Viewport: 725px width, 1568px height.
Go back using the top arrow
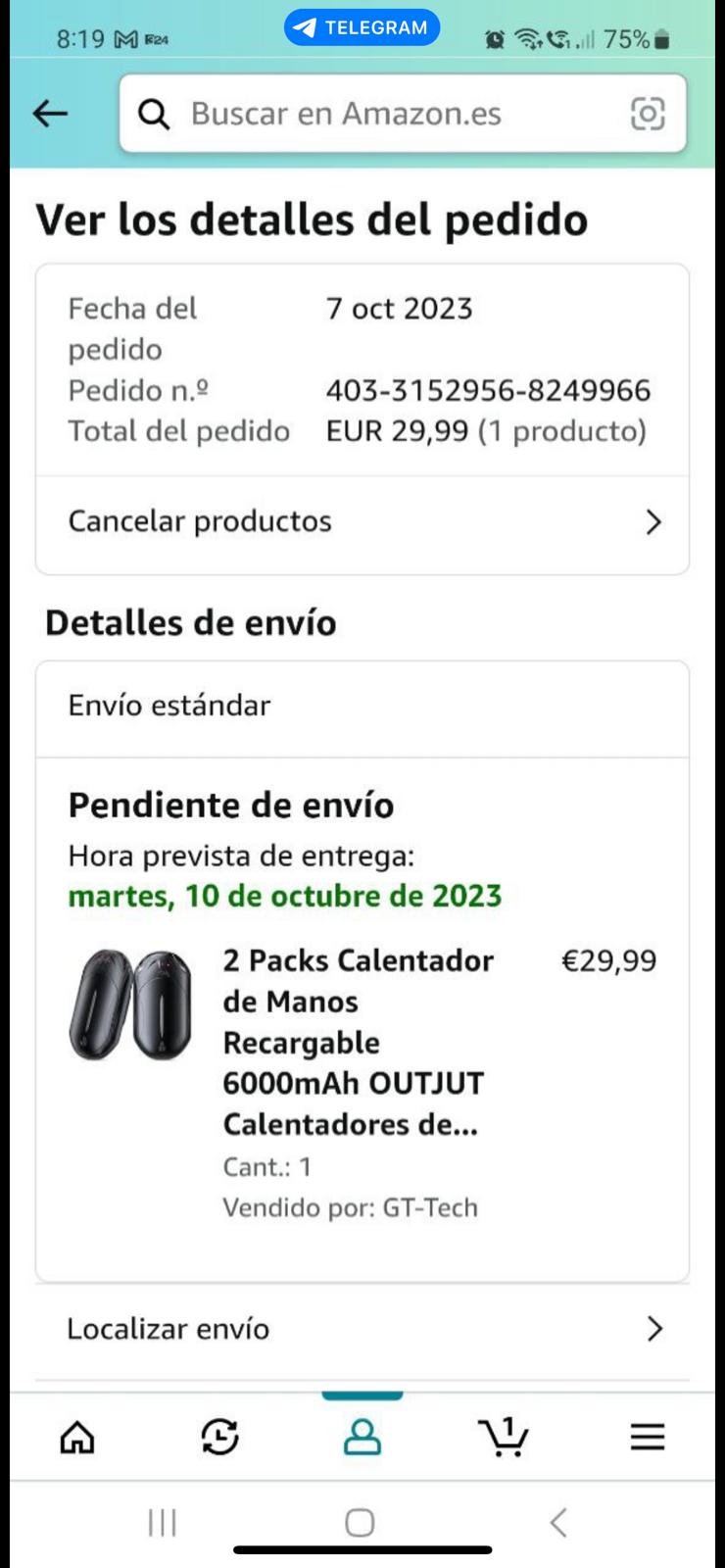(x=50, y=114)
